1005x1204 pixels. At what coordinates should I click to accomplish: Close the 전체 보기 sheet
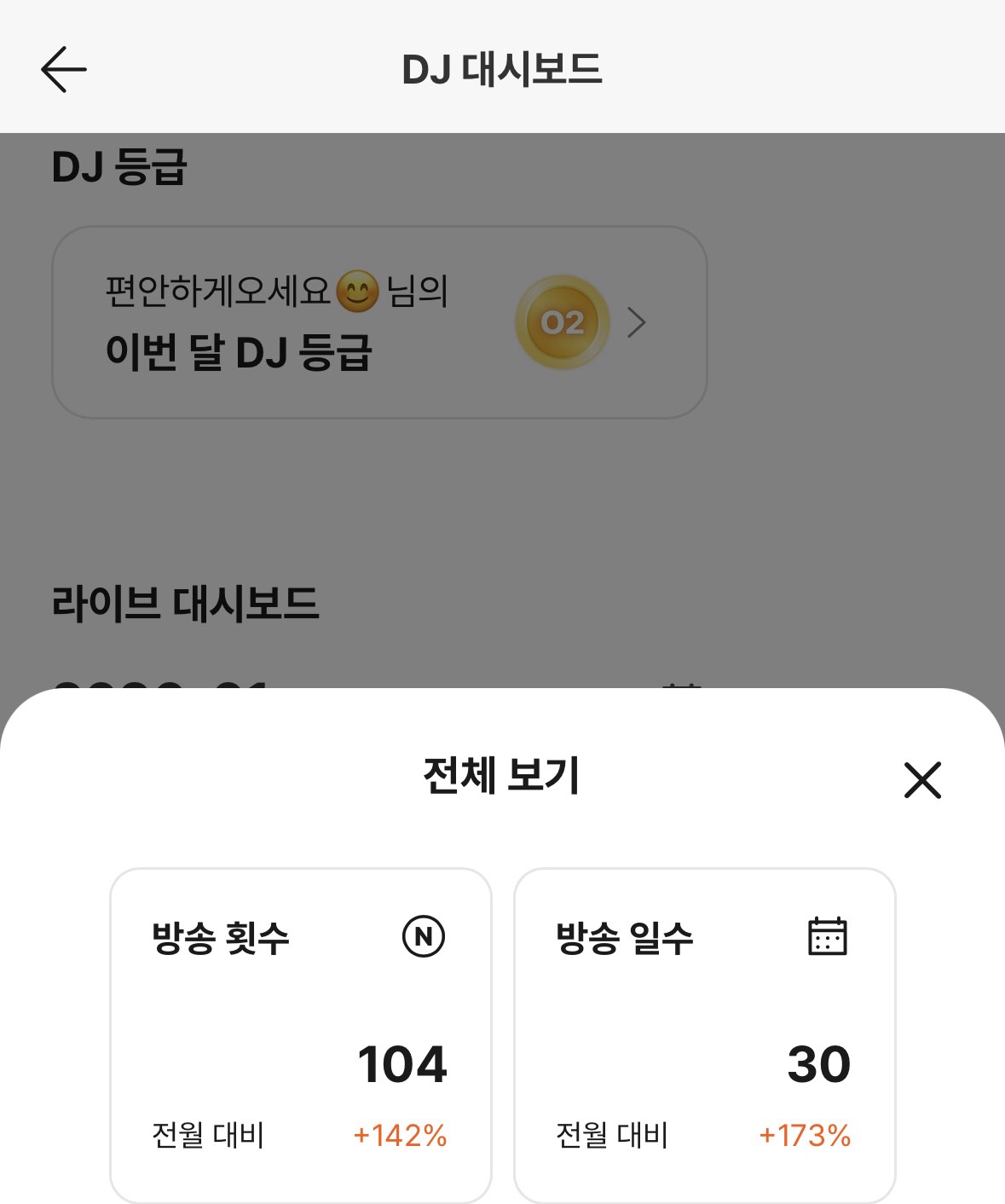point(921,779)
